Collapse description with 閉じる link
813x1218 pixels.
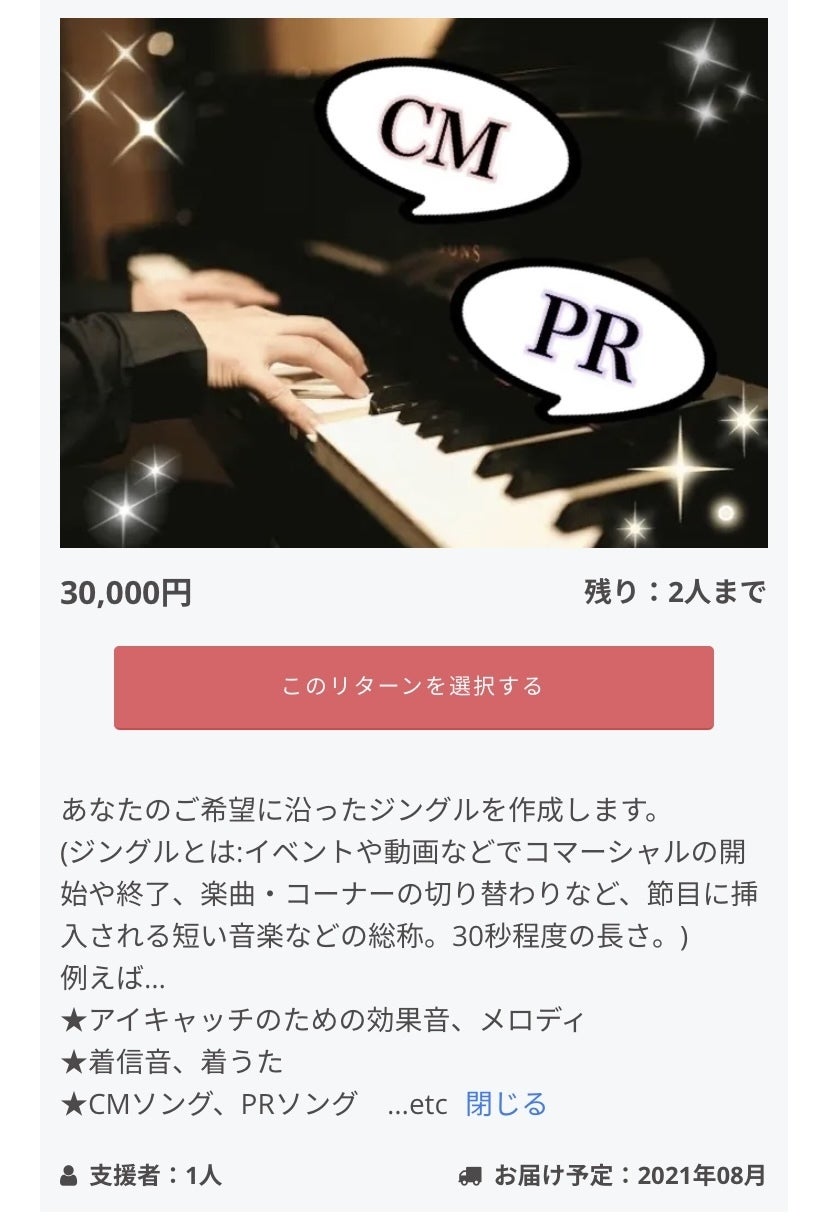point(506,1104)
